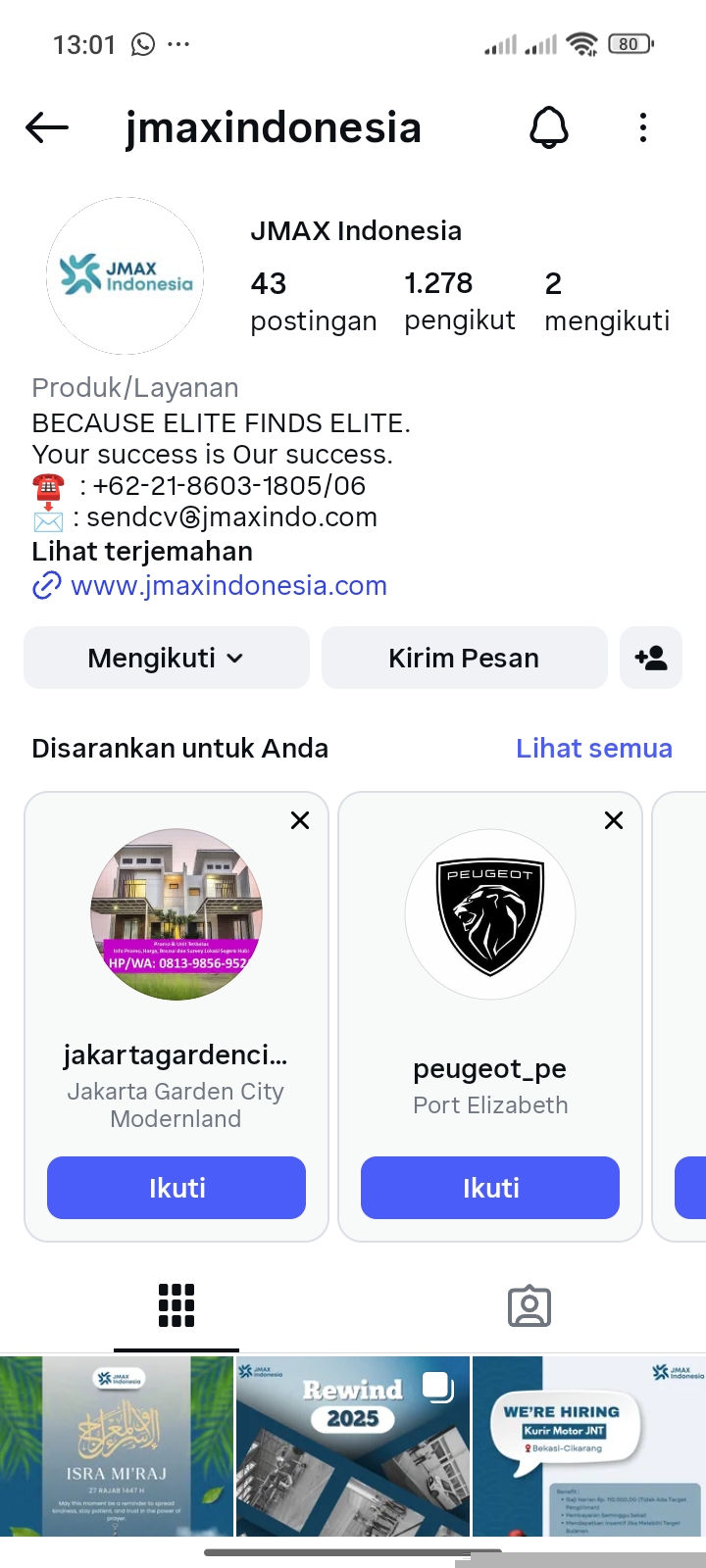Toggle suggested accounts with add-person icon

[651, 658]
